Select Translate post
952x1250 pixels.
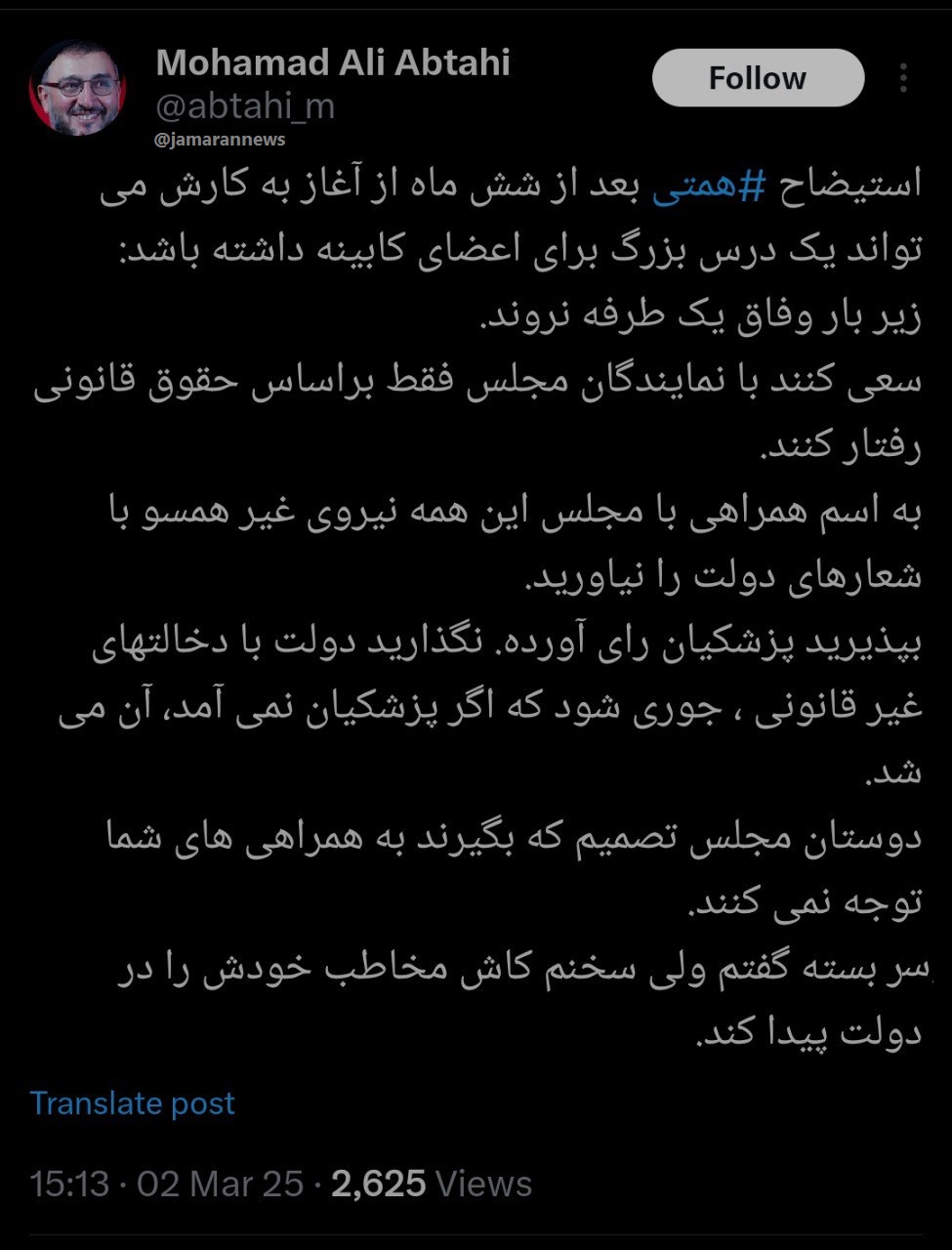130,1104
